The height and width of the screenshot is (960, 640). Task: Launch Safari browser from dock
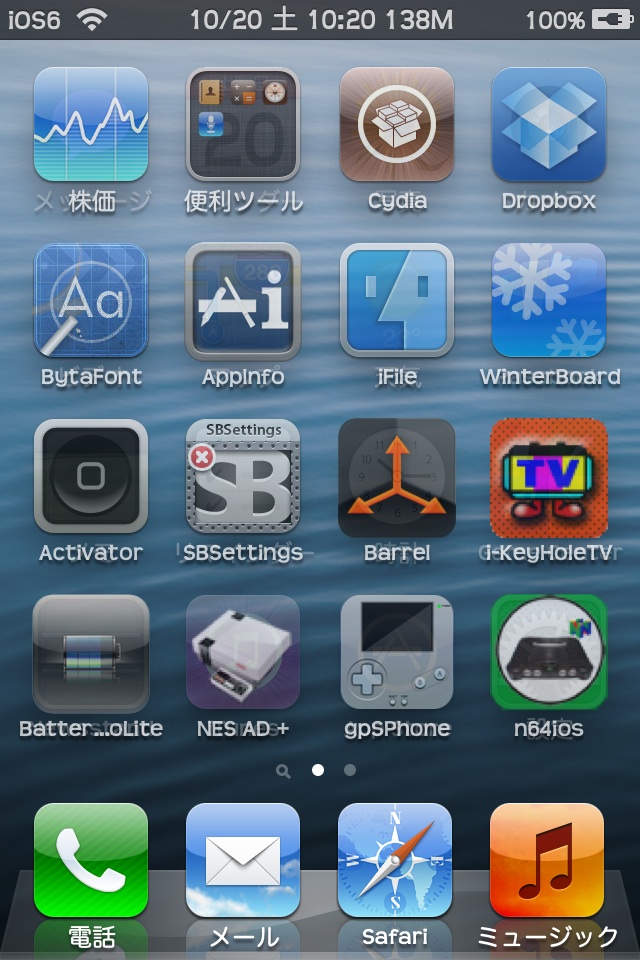point(395,860)
